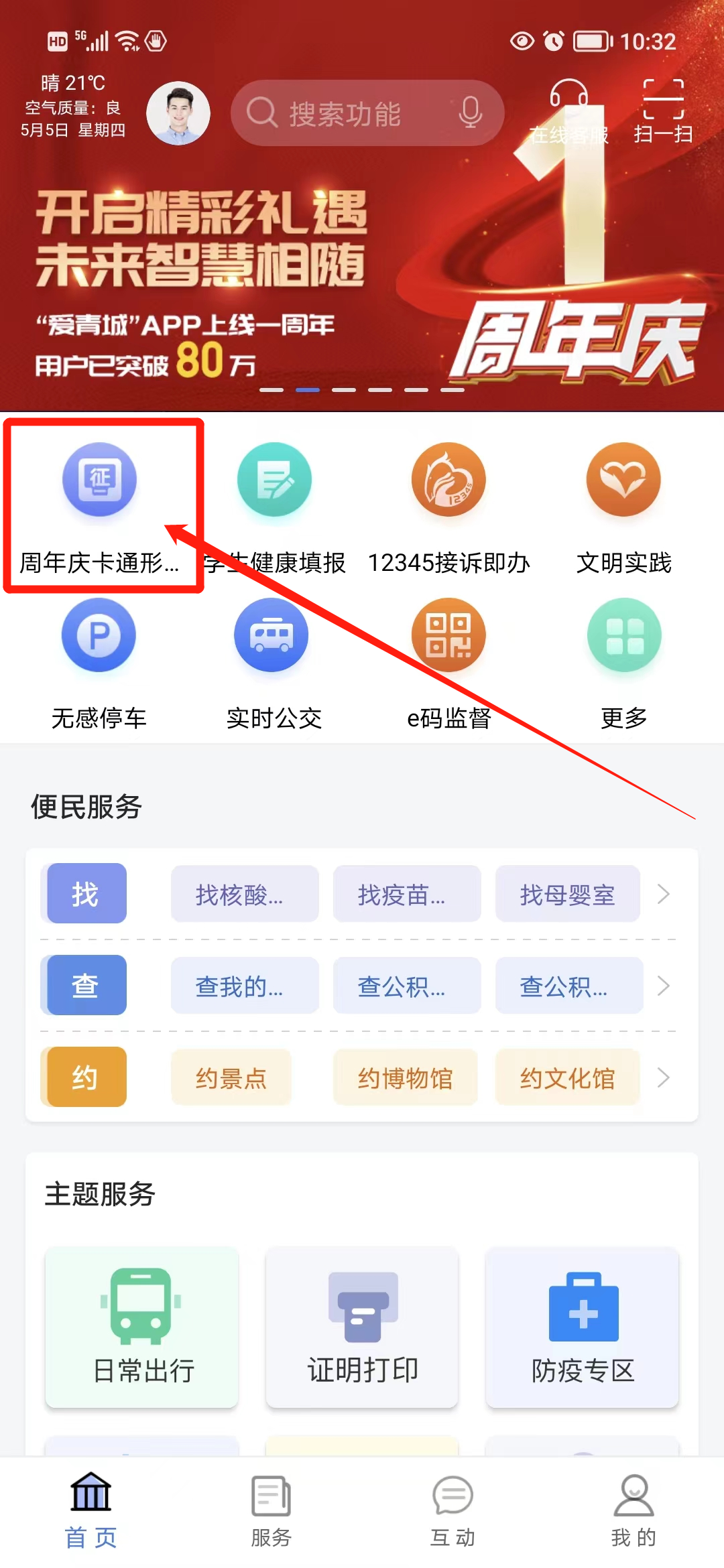Screen dimensions: 724x1568
Task: Open the 搜索功能 search box
Action: point(367,113)
